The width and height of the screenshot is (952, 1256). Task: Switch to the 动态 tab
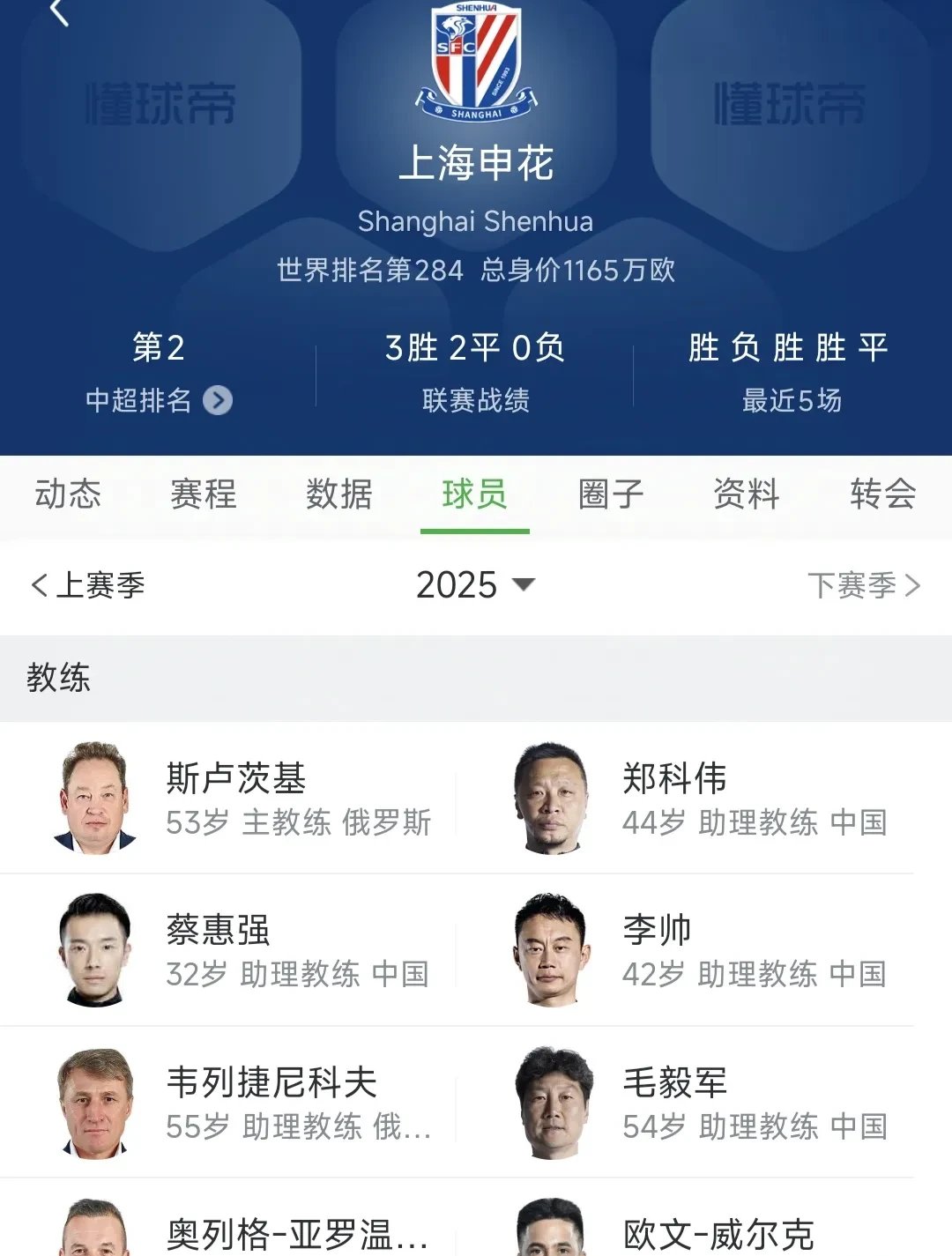click(66, 495)
